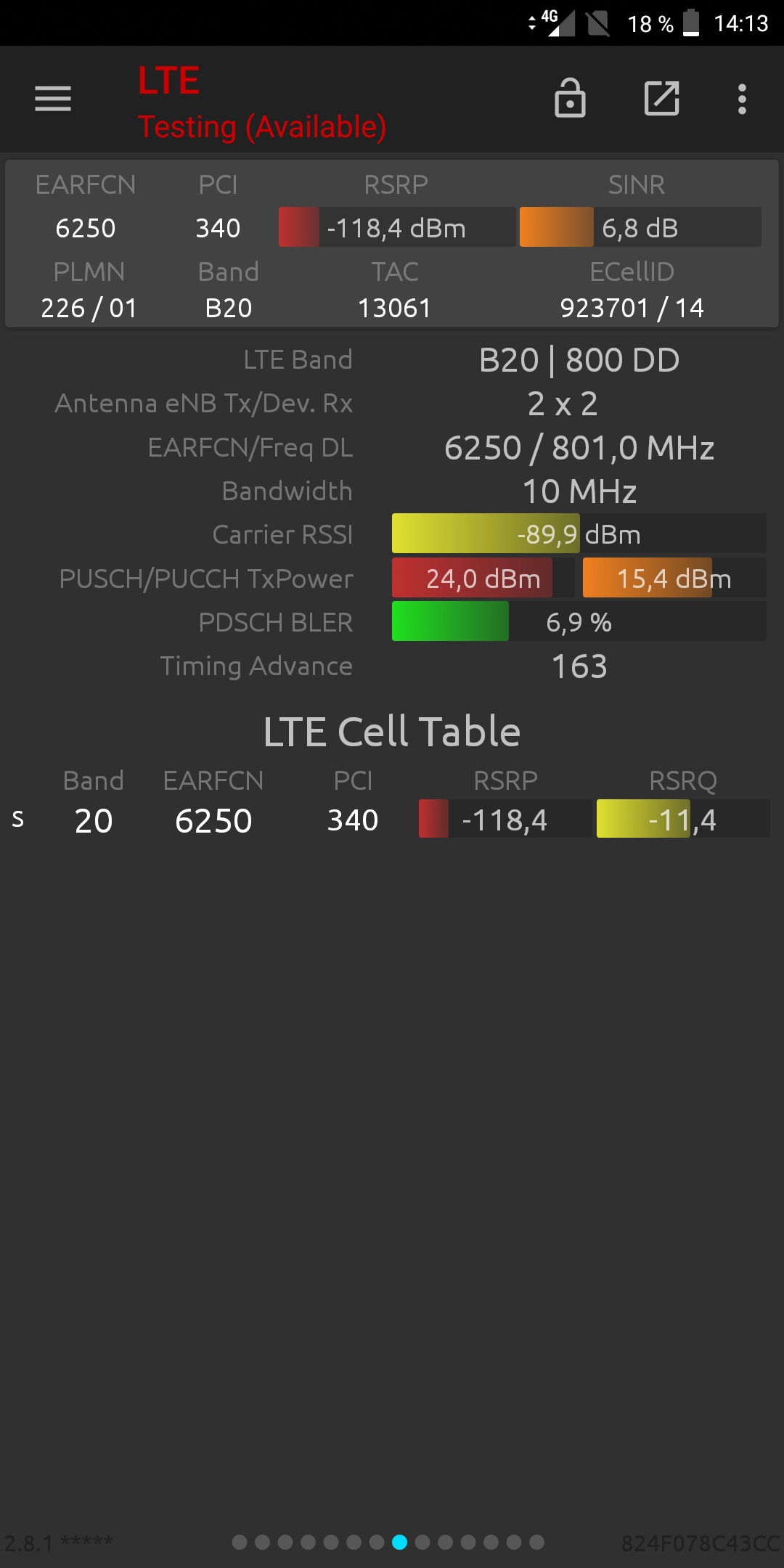
Task: Open the export icon in the app bar
Action: pyautogui.click(x=661, y=99)
